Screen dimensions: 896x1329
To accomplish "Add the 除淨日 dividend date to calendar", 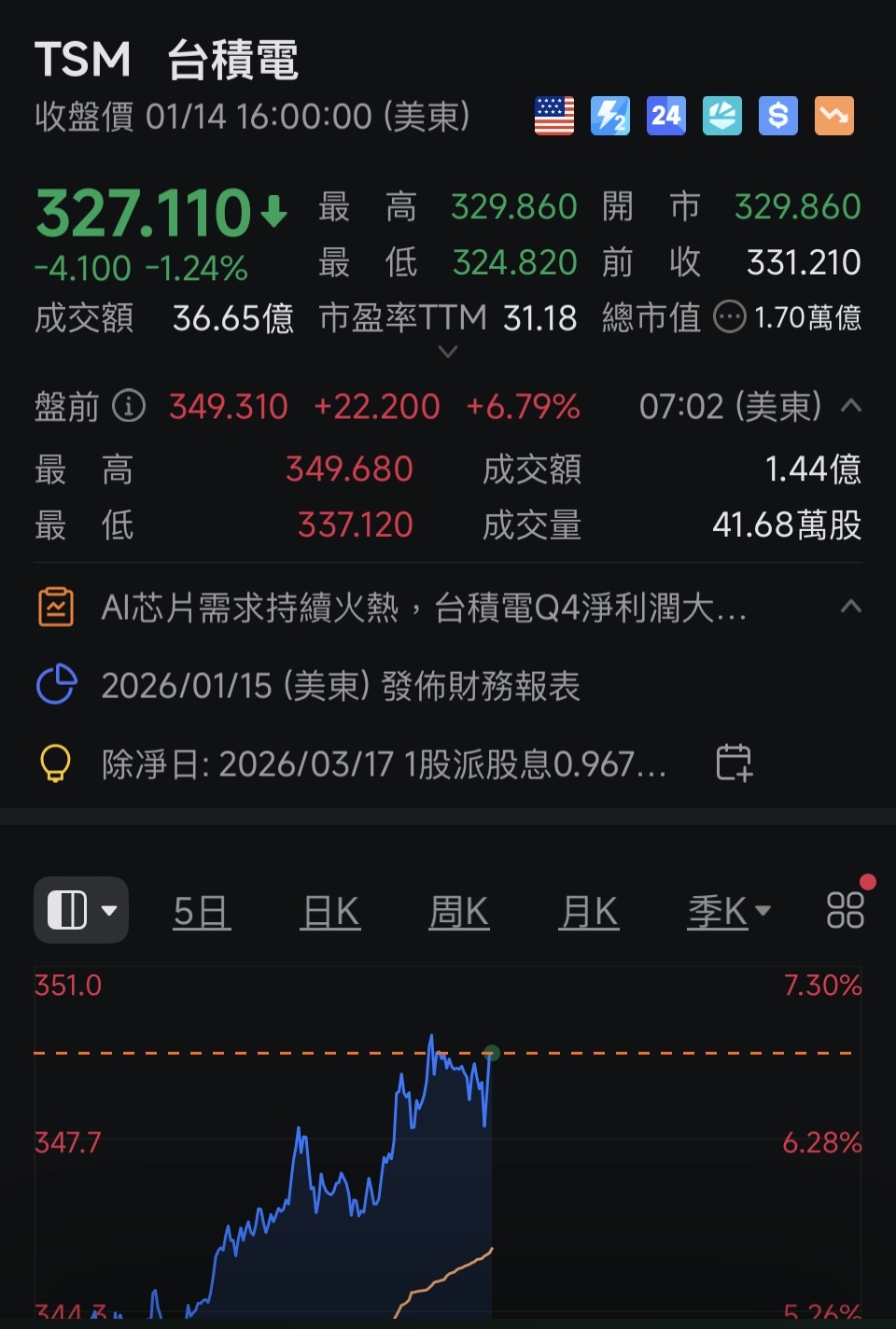I will tap(734, 762).
